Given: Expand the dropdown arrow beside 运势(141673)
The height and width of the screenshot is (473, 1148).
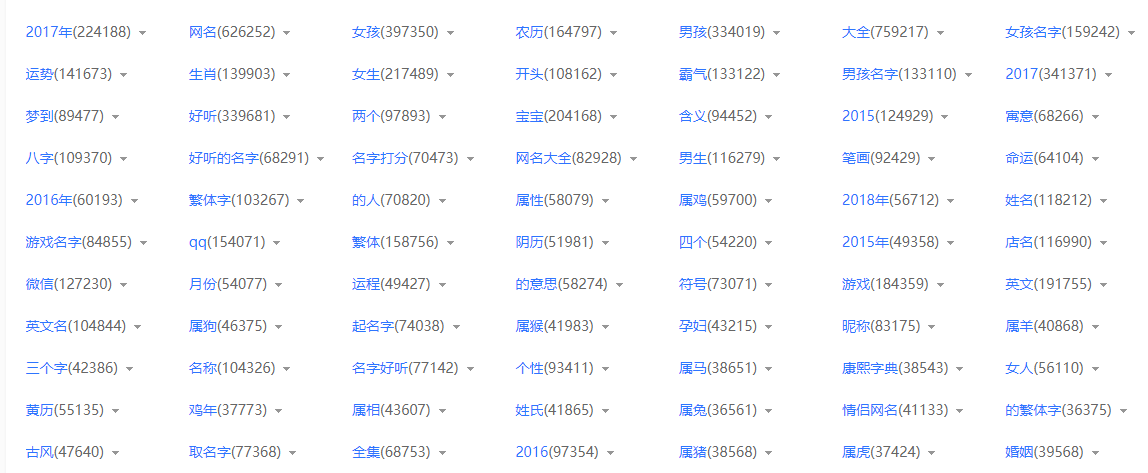Looking at the screenshot, I should [125, 75].
